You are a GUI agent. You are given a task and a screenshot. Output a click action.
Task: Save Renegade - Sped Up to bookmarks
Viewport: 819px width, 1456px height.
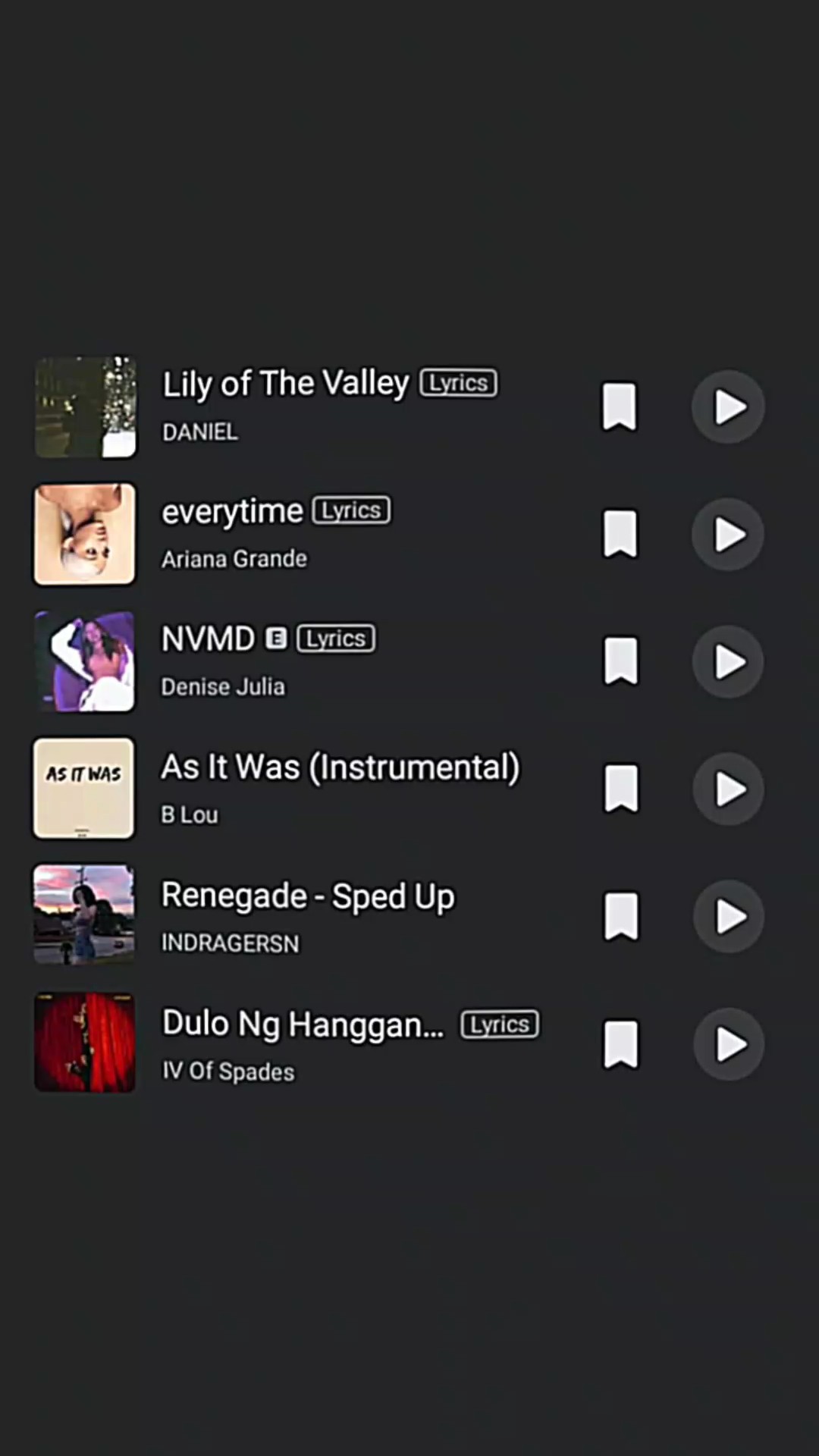coord(620,917)
